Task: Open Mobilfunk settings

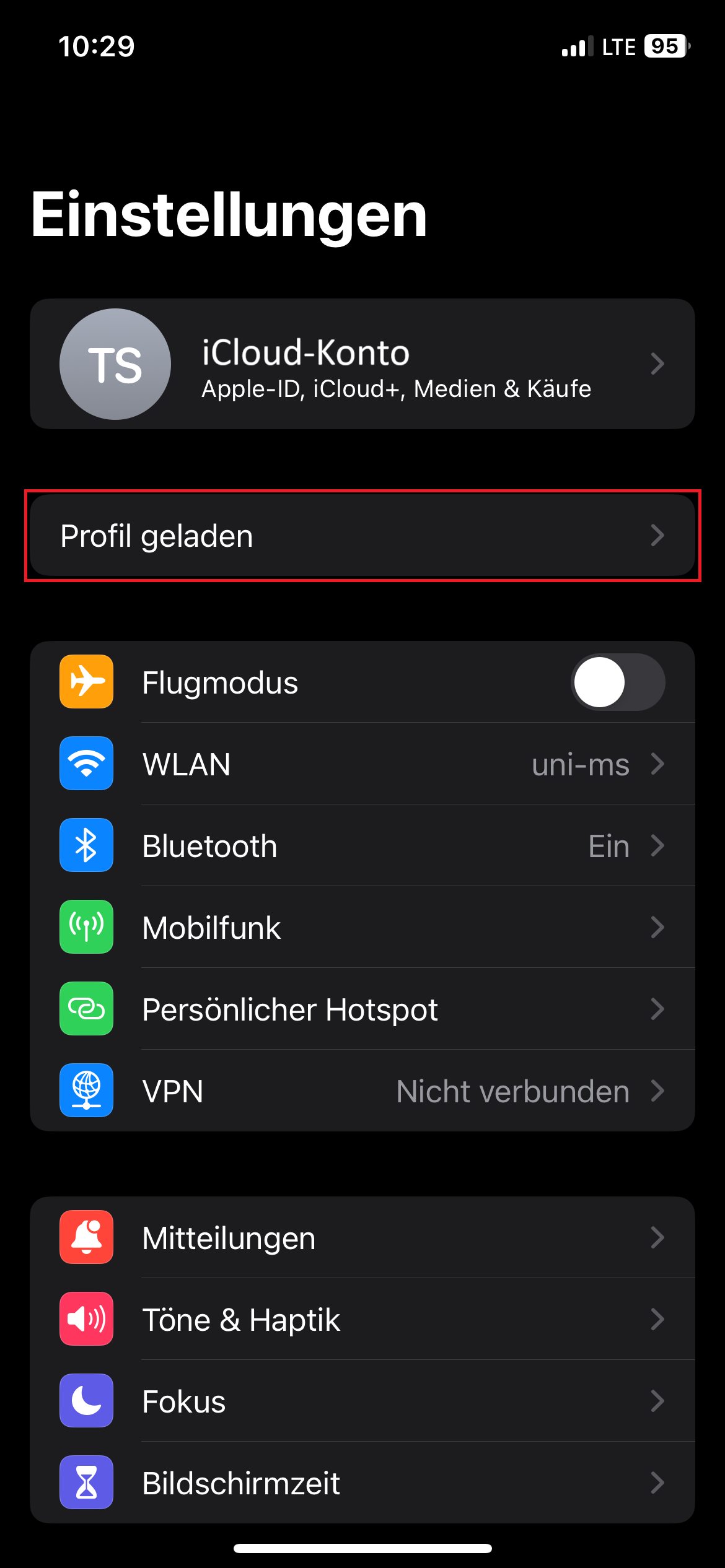Action: (362, 928)
